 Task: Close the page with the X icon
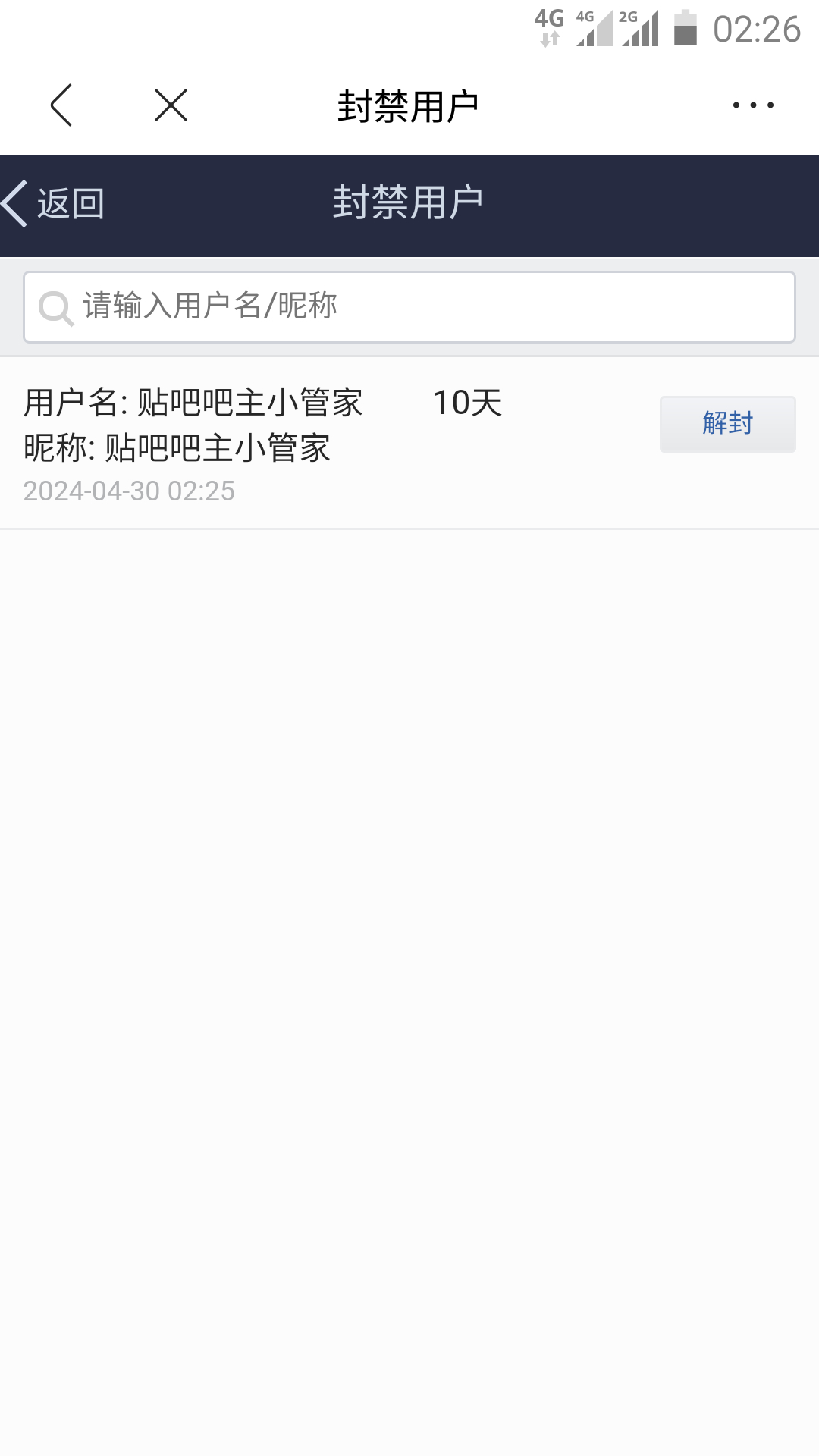tap(171, 105)
